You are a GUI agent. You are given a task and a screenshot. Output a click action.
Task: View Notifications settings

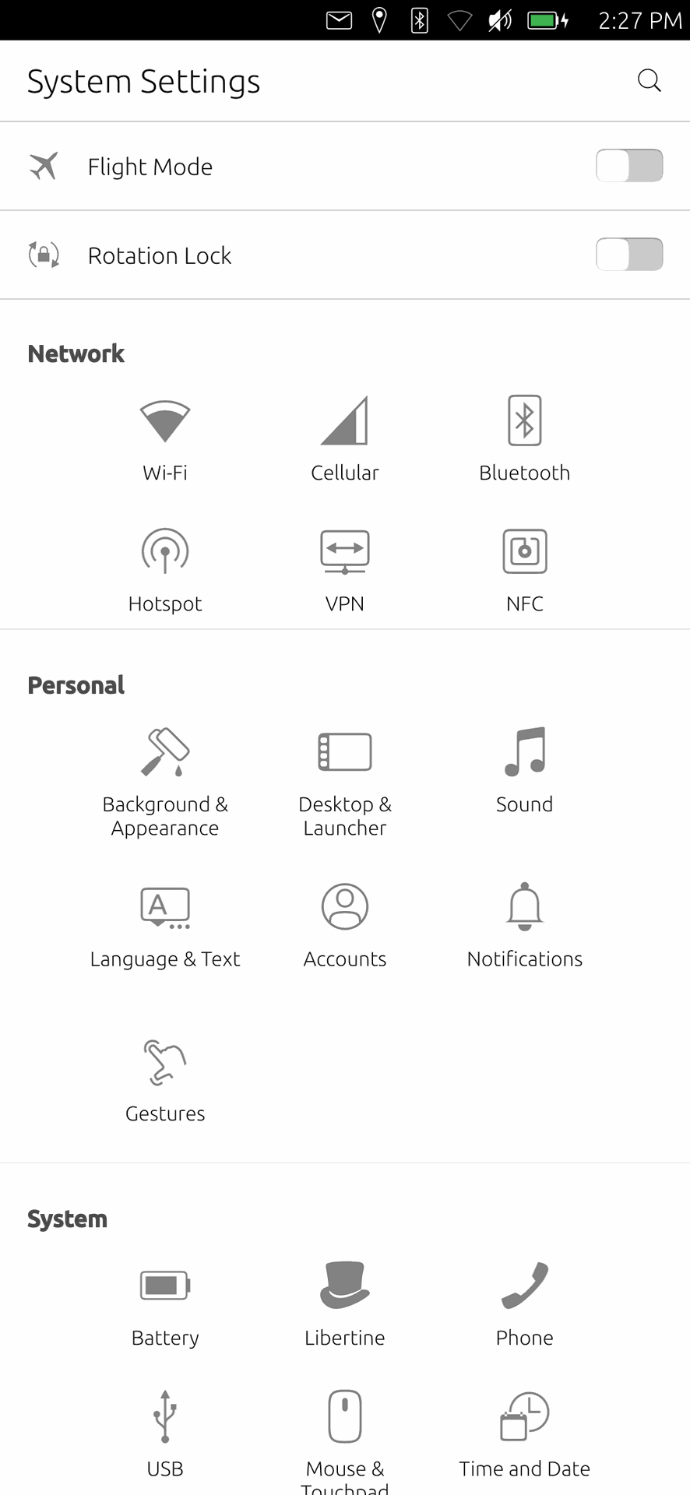[x=524, y=925]
